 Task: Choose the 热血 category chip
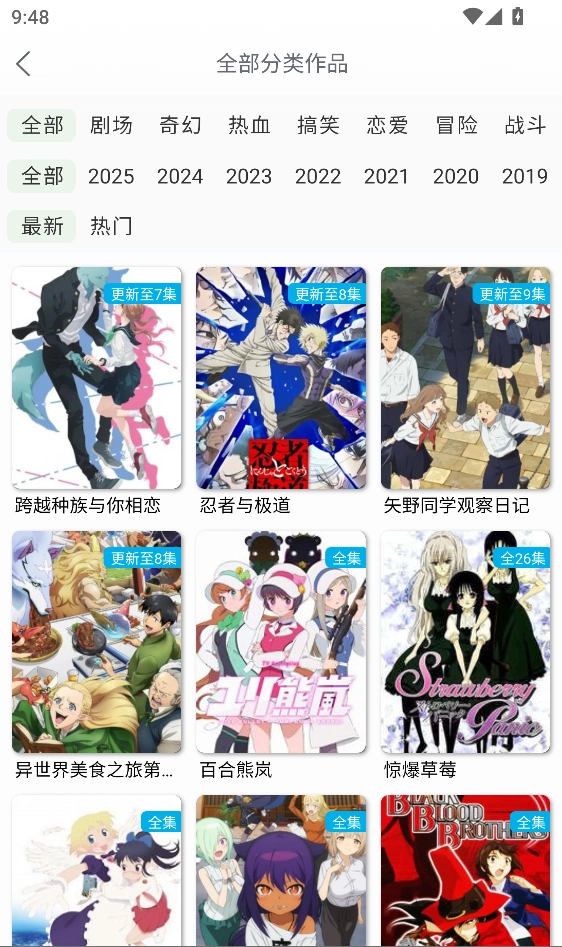point(249,126)
